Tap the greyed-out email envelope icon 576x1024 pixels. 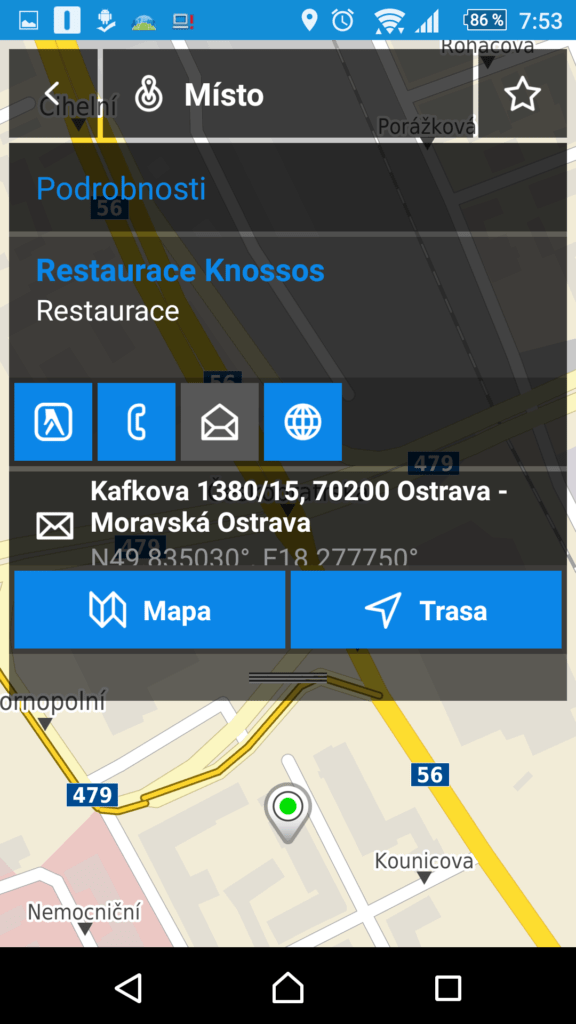[220, 422]
